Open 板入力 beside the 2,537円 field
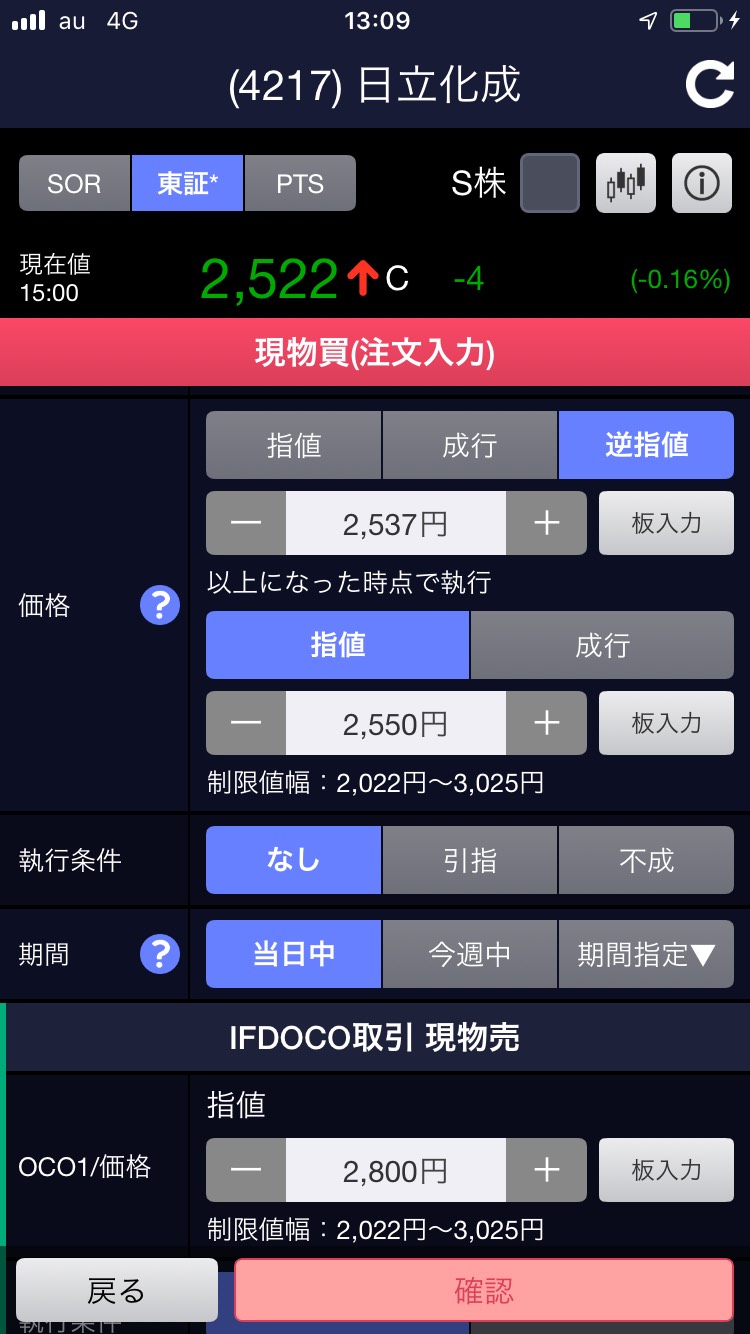The width and height of the screenshot is (750, 1334). click(x=666, y=523)
